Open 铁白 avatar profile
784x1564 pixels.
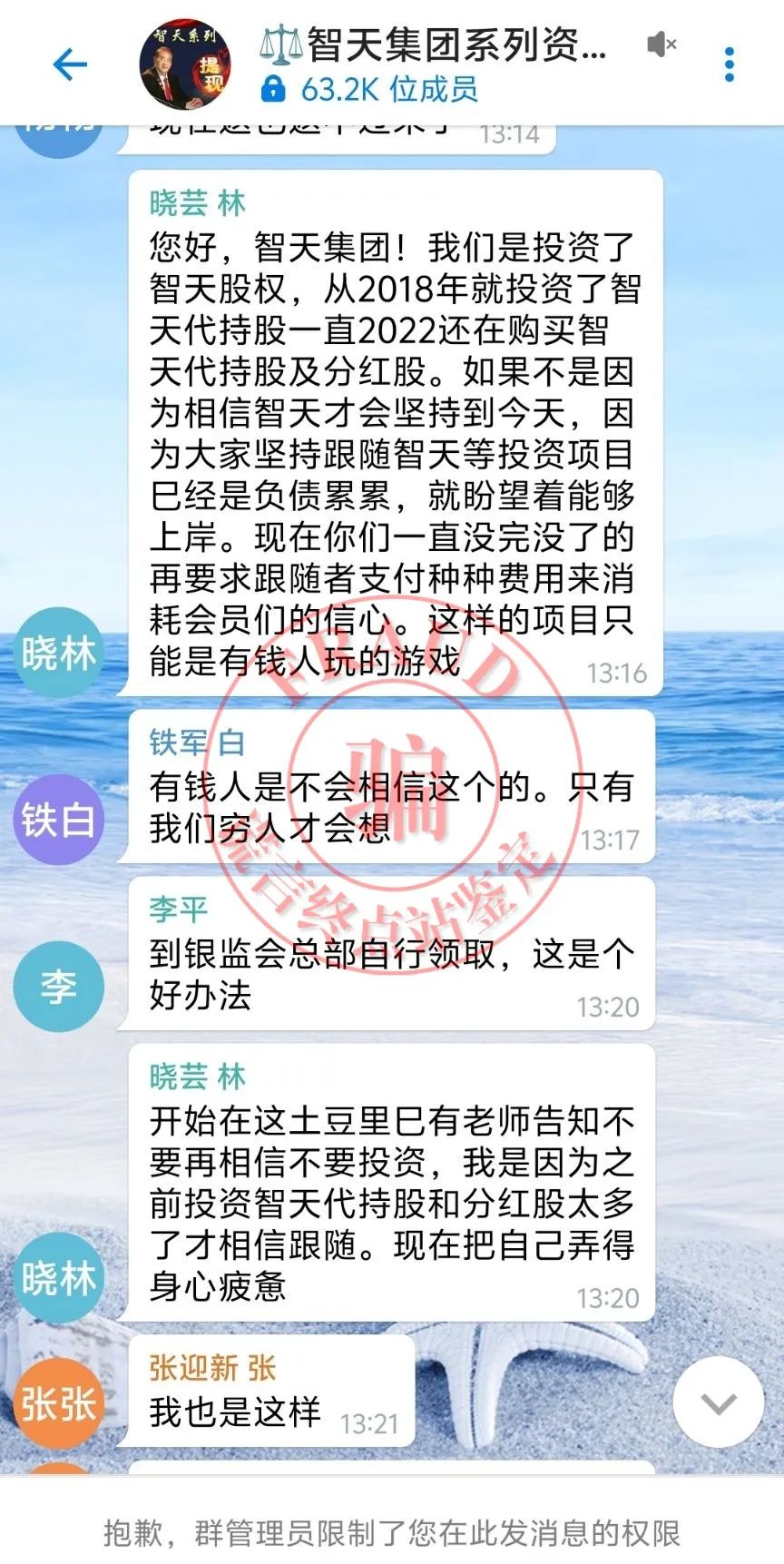[58, 820]
